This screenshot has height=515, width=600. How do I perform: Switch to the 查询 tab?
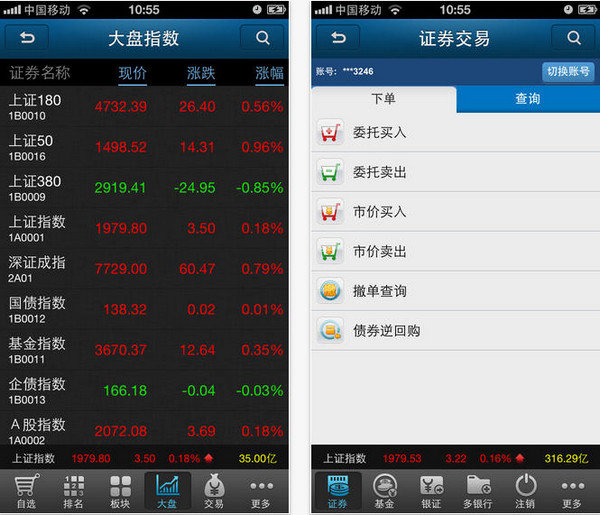click(528, 99)
